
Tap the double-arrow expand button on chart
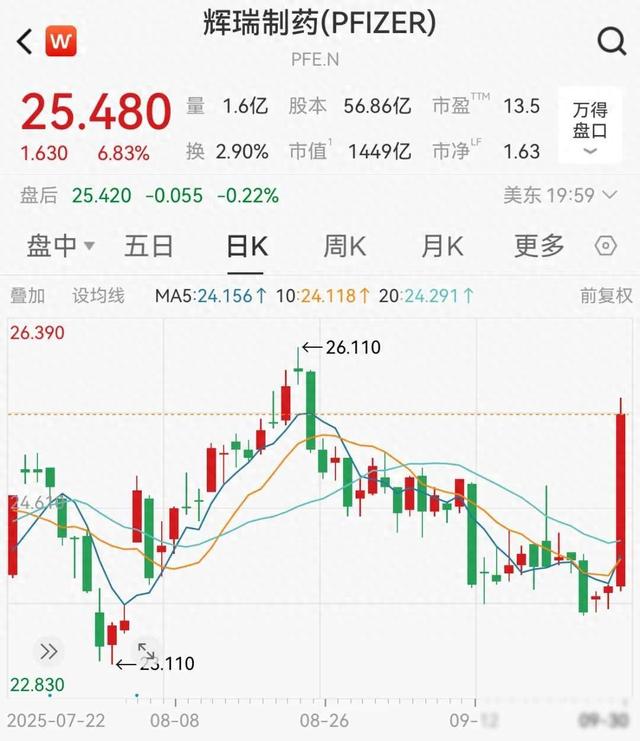click(48, 652)
